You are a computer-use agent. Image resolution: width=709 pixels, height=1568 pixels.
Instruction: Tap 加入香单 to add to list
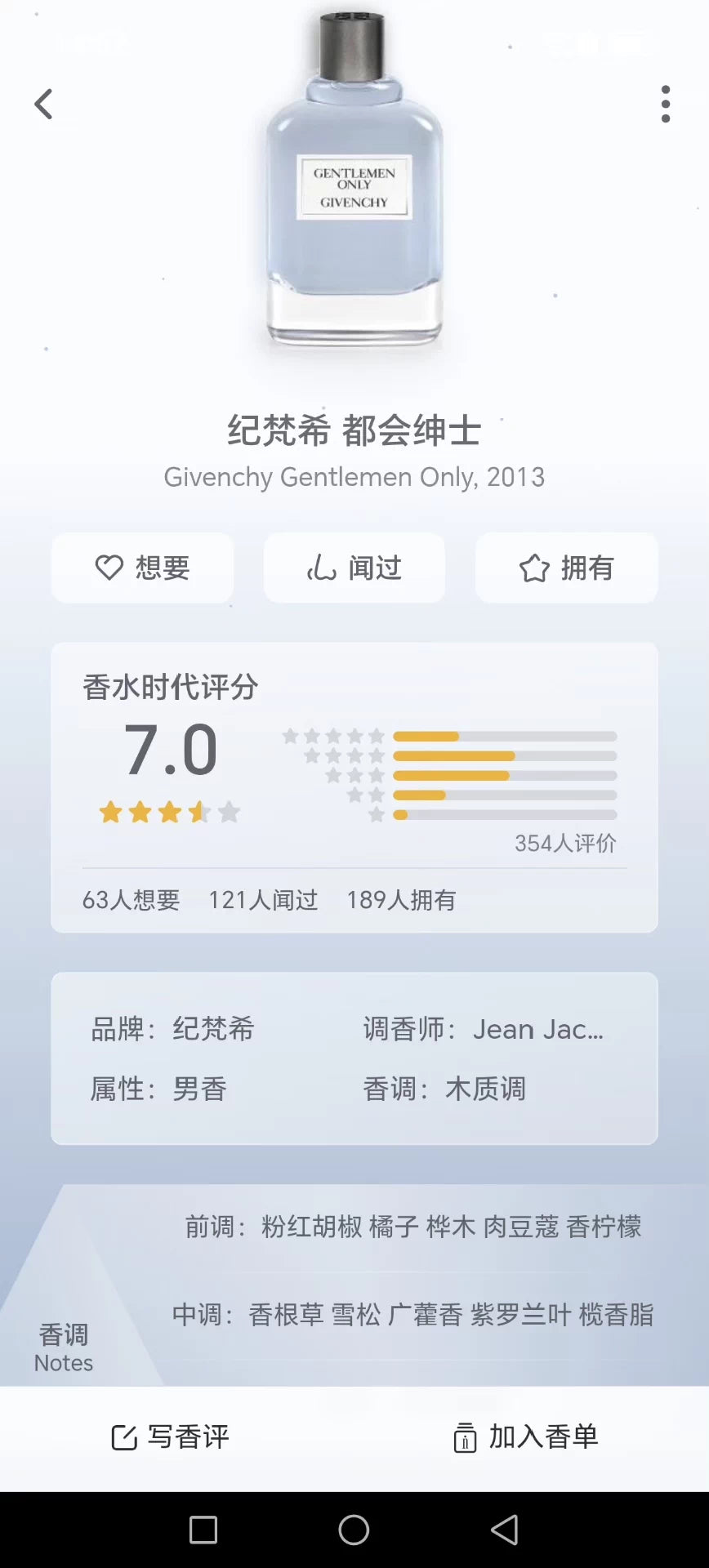(x=527, y=1437)
